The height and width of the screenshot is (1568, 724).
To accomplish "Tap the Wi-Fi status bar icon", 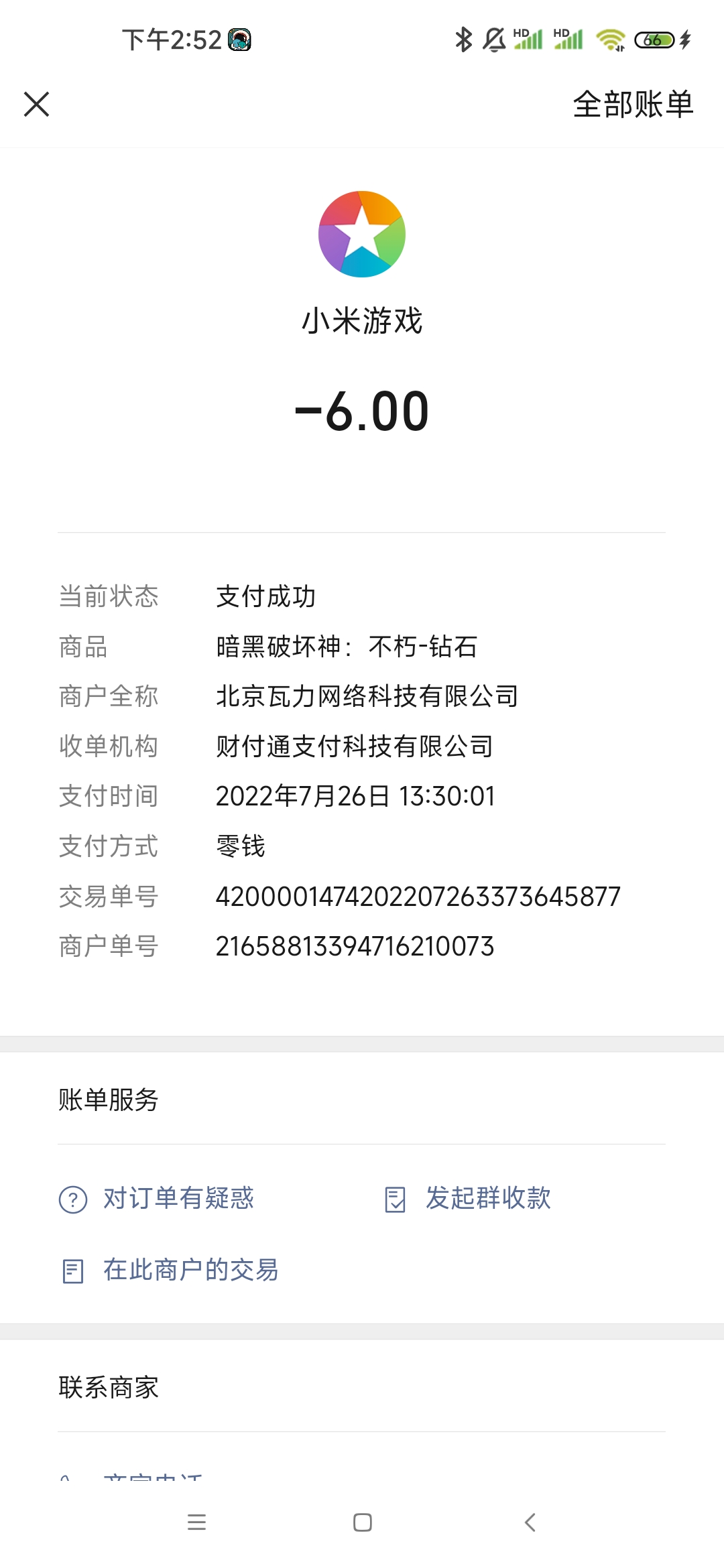I will [x=609, y=40].
